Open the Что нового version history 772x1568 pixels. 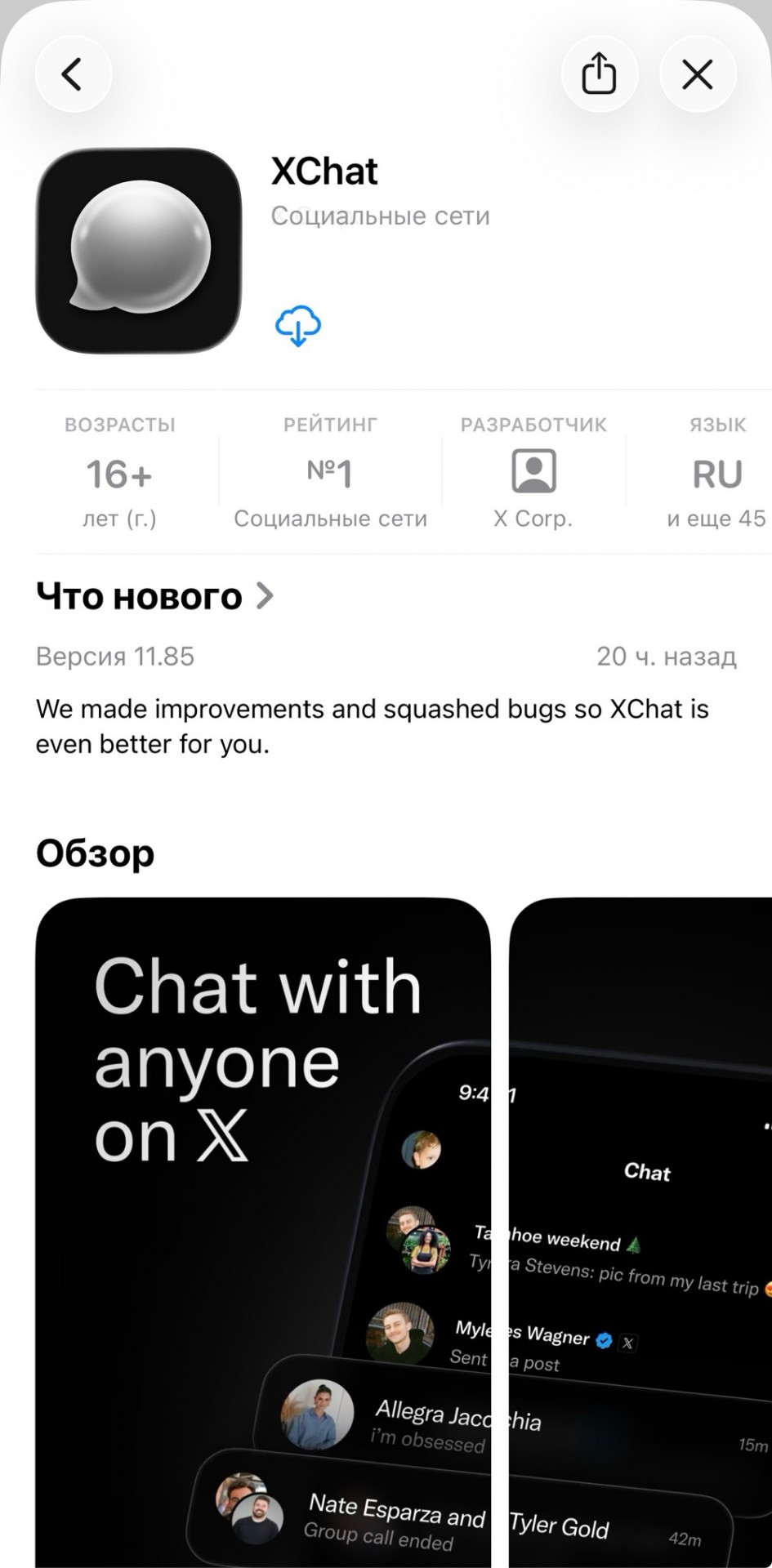click(x=155, y=596)
